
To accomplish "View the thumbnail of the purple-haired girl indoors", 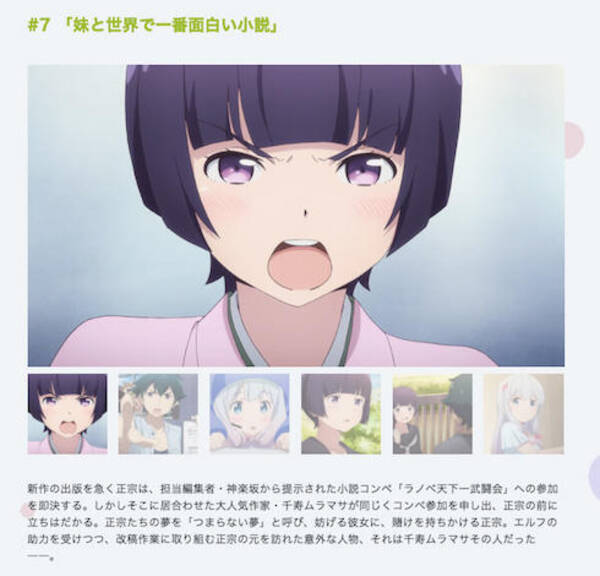I will [340, 415].
